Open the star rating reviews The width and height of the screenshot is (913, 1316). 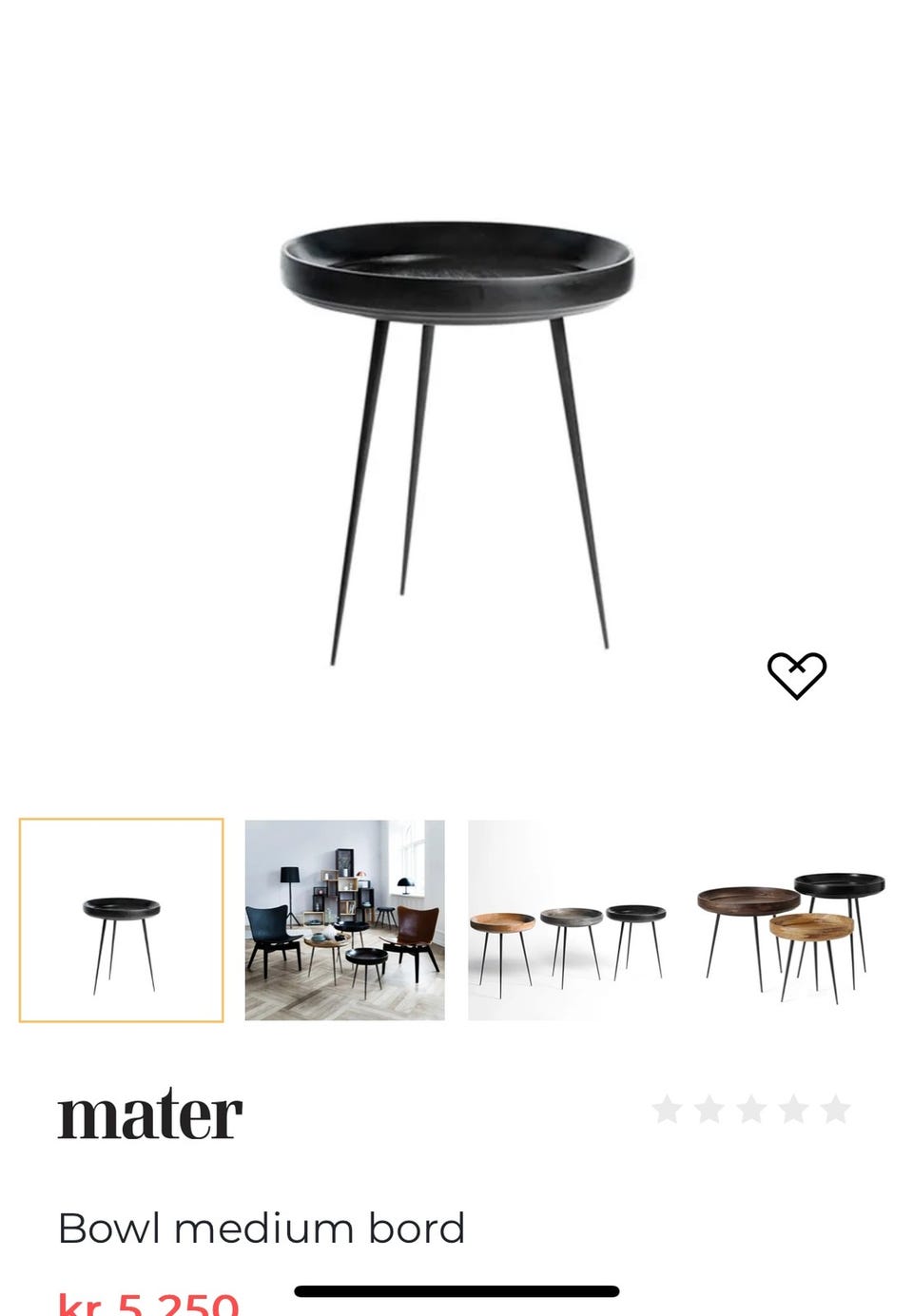751,1109
